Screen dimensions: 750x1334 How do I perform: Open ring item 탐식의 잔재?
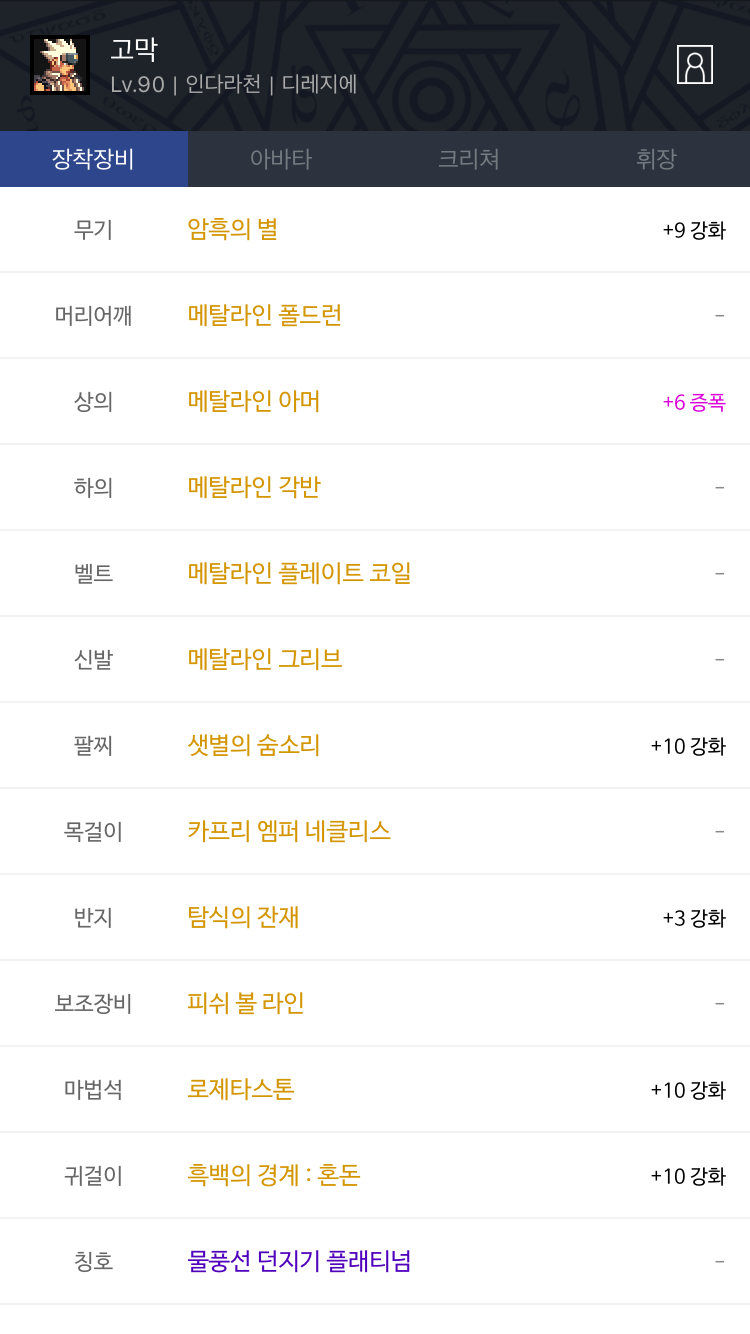coord(243,918)
